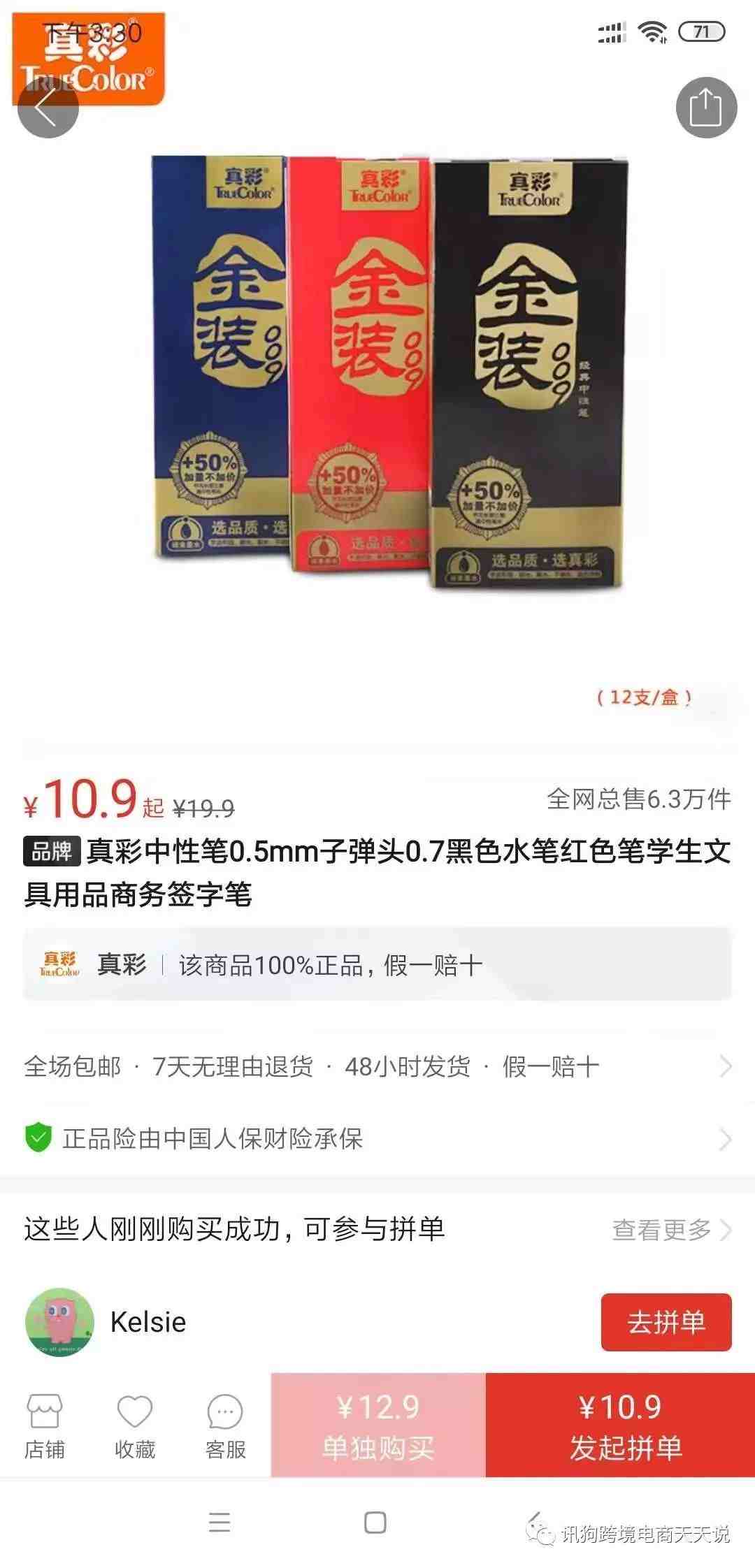The width and height of the screenshot is (755, 1568).
Task: Contact 客服 customer service
Action: 225,1425
